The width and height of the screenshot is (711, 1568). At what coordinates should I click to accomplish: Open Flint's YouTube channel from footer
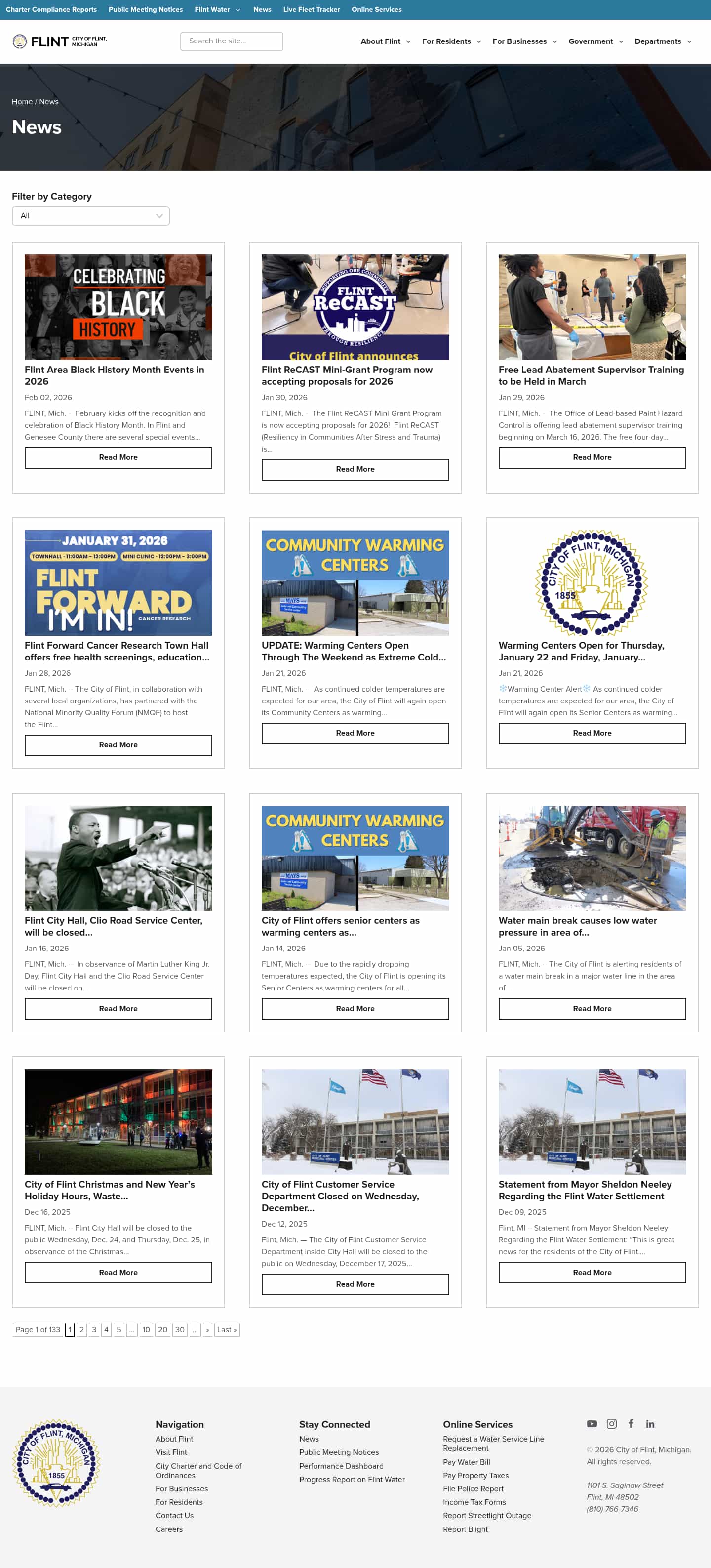point(591,1424)
